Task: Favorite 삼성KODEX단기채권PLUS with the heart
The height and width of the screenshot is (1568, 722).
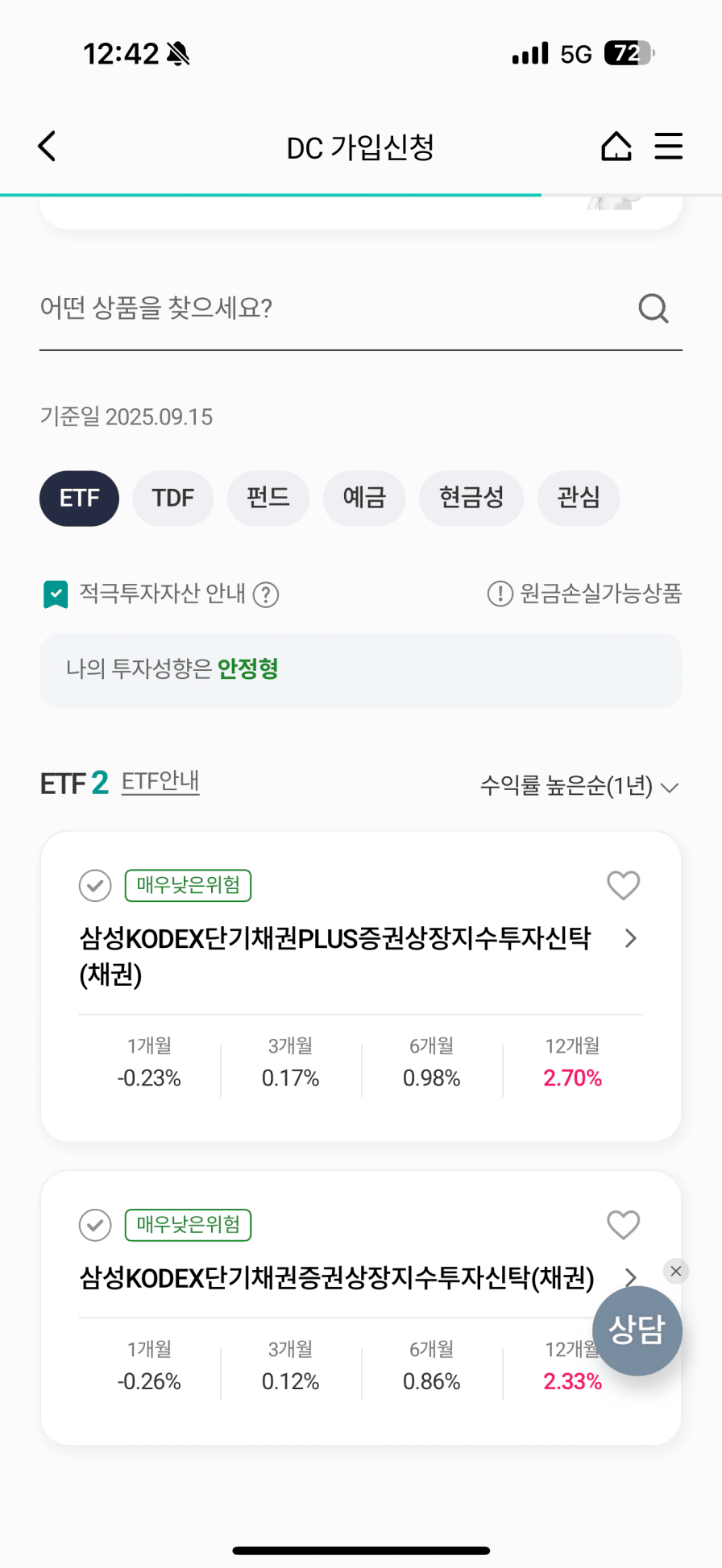Action: pyautogui.click(x=623, y=886)
